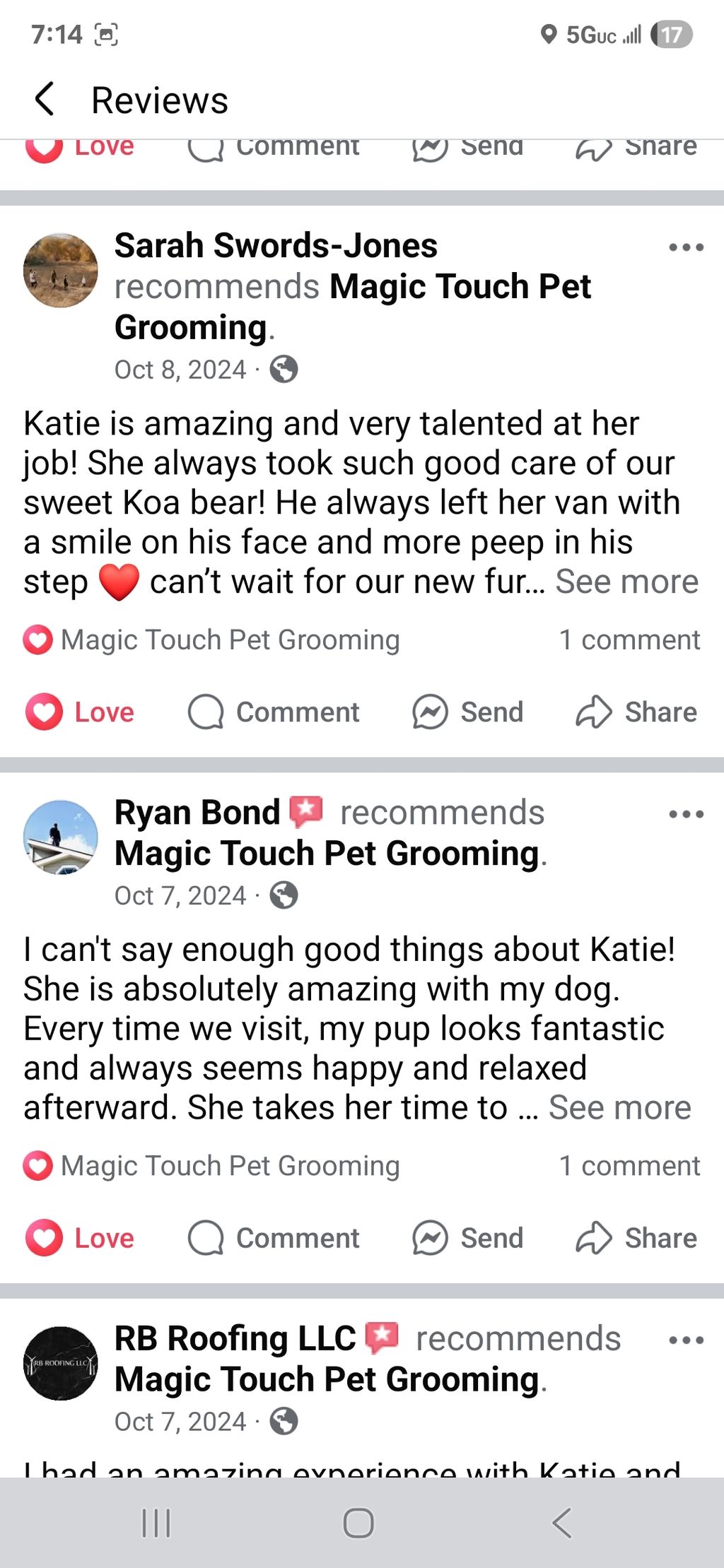Image resolution: width=724 pixels, height=1568 pixels.
Task: View the 1 comment on Ryan Bond's review
Action: coord(629,1166)
